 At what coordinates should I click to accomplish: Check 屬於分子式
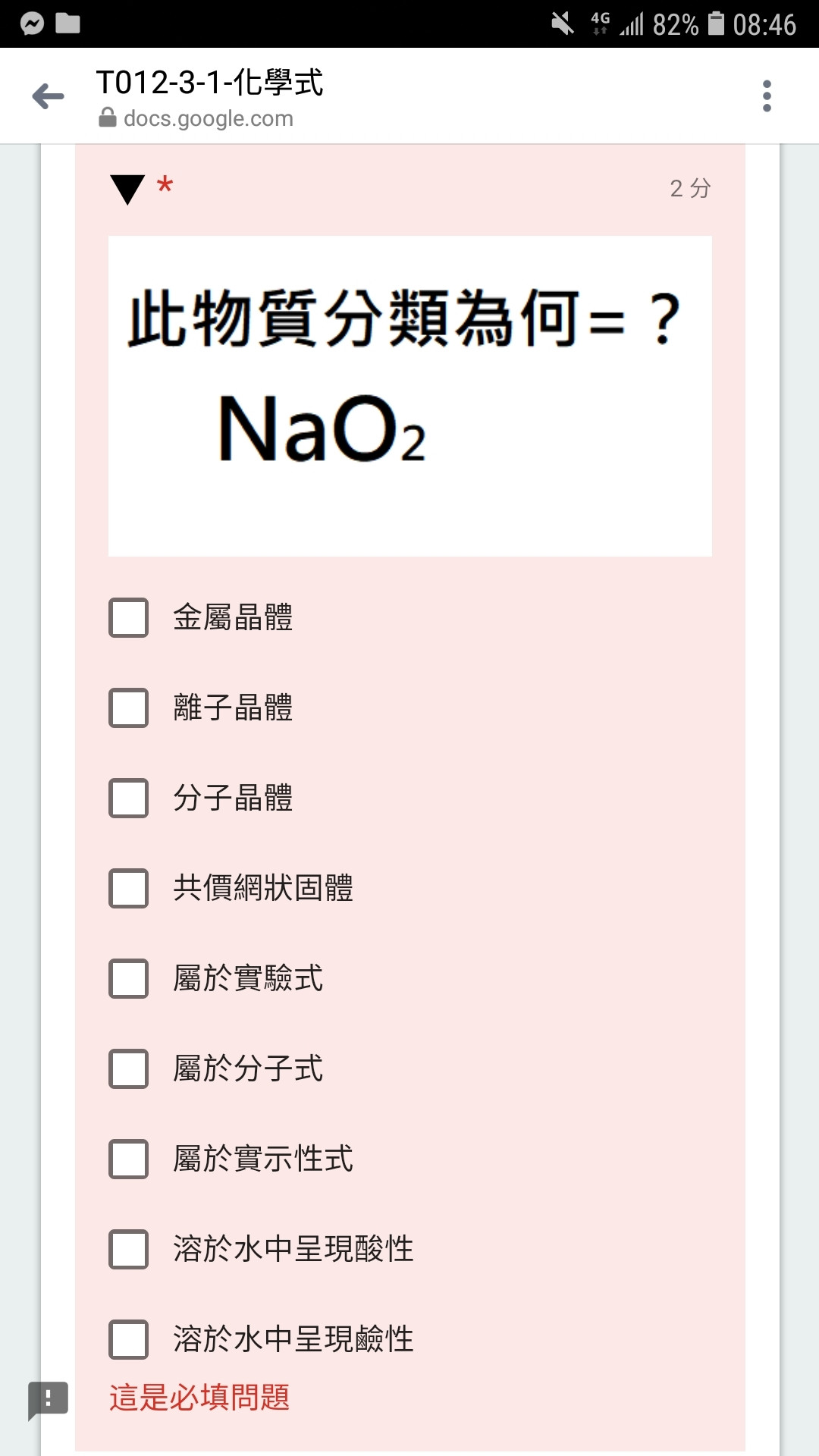coord(128,1068)
